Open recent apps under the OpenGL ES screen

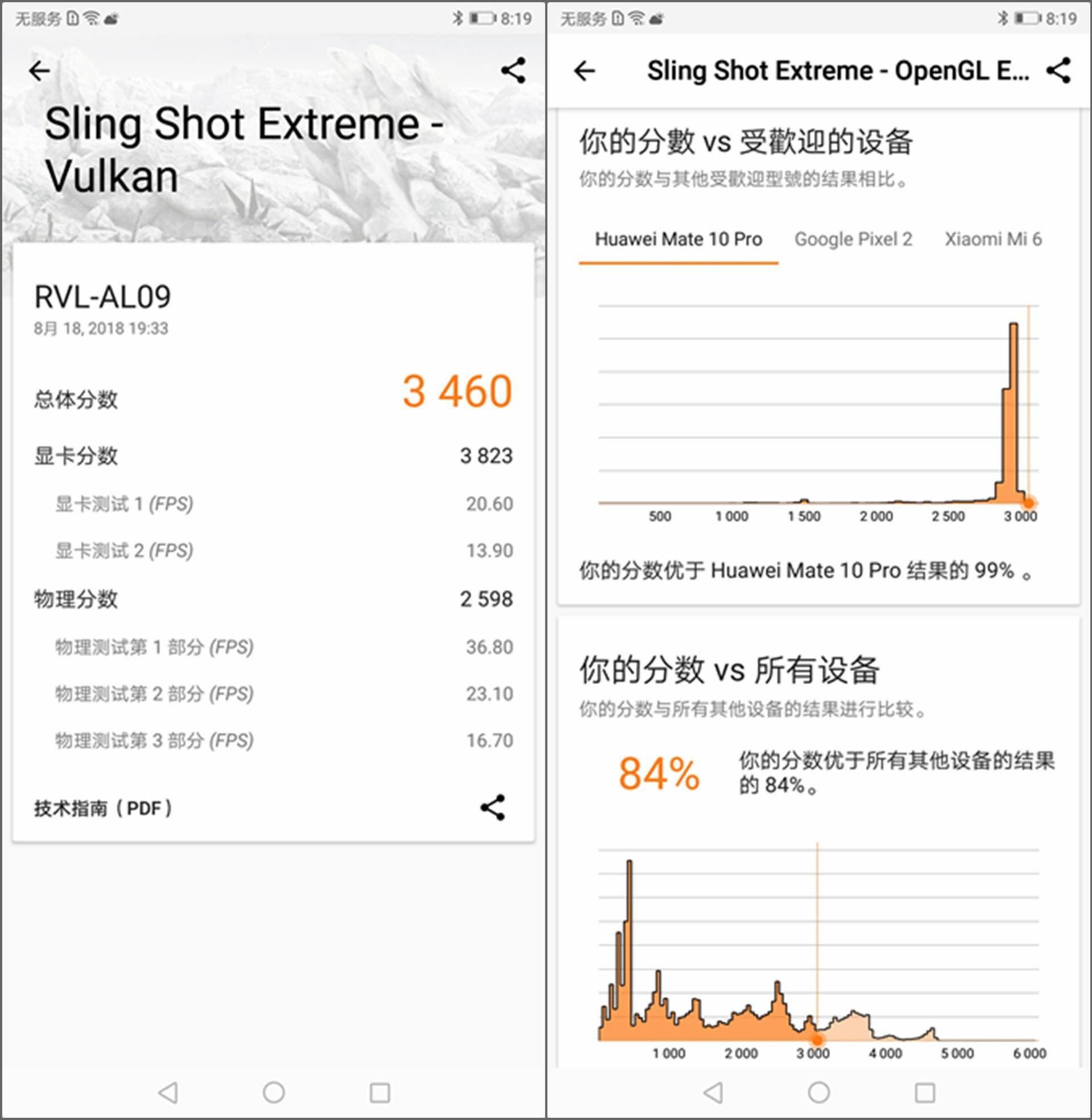coord(925,1093)
